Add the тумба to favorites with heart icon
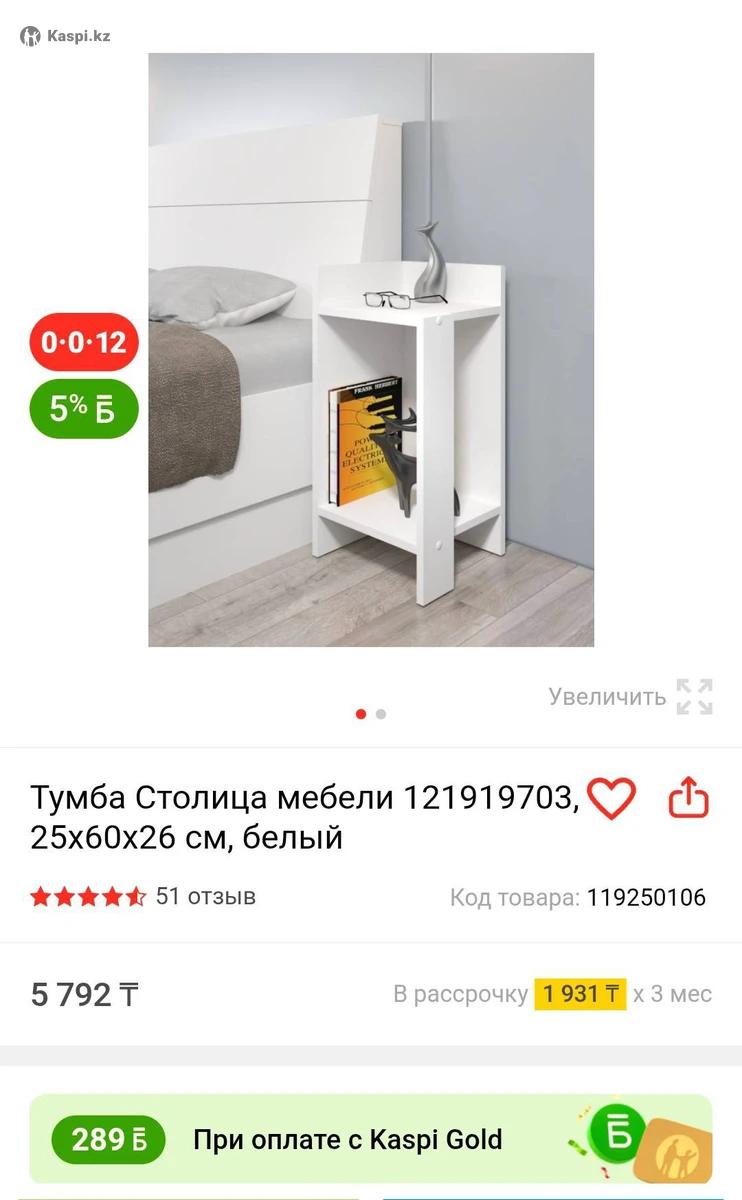The image size is (742, 1200). pos(611,798)
